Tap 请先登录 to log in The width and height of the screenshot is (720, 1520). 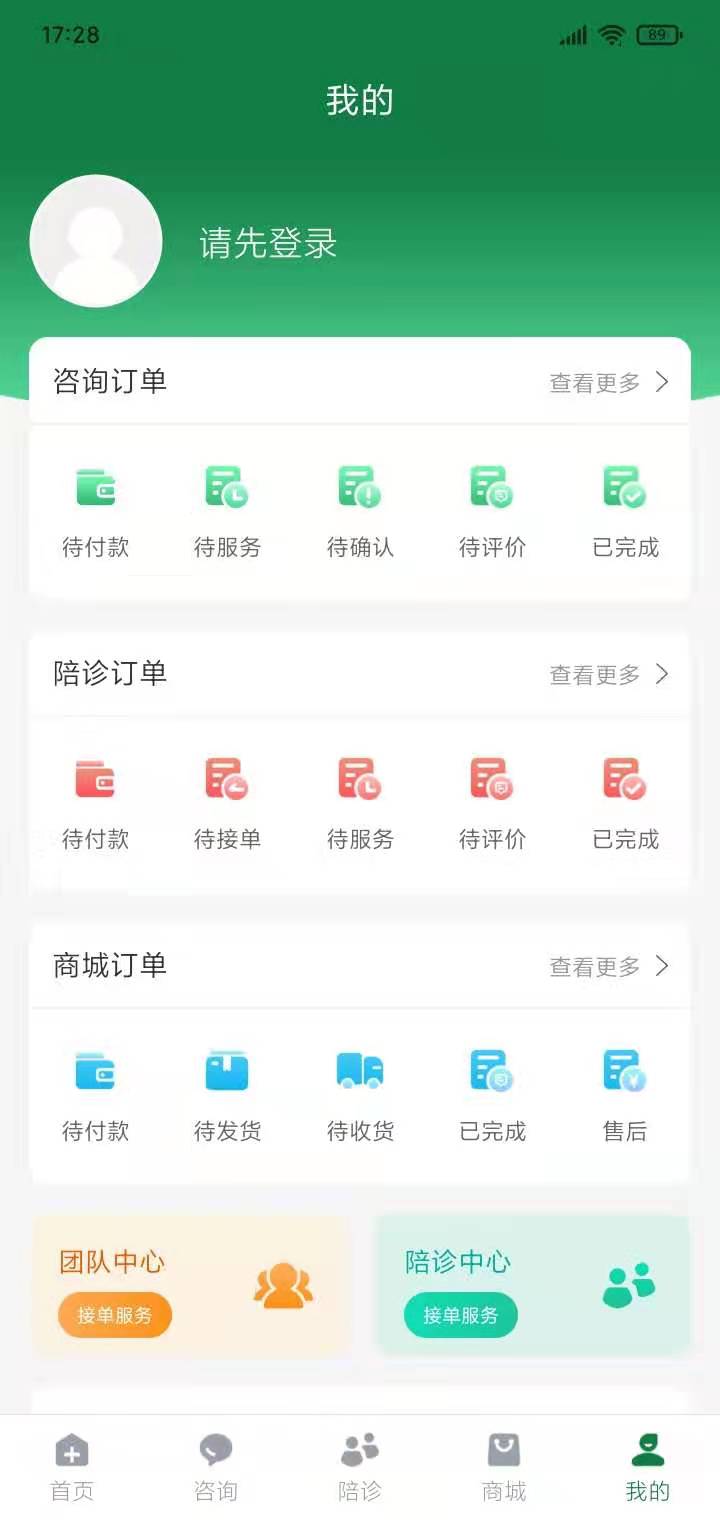pos(268,243)
